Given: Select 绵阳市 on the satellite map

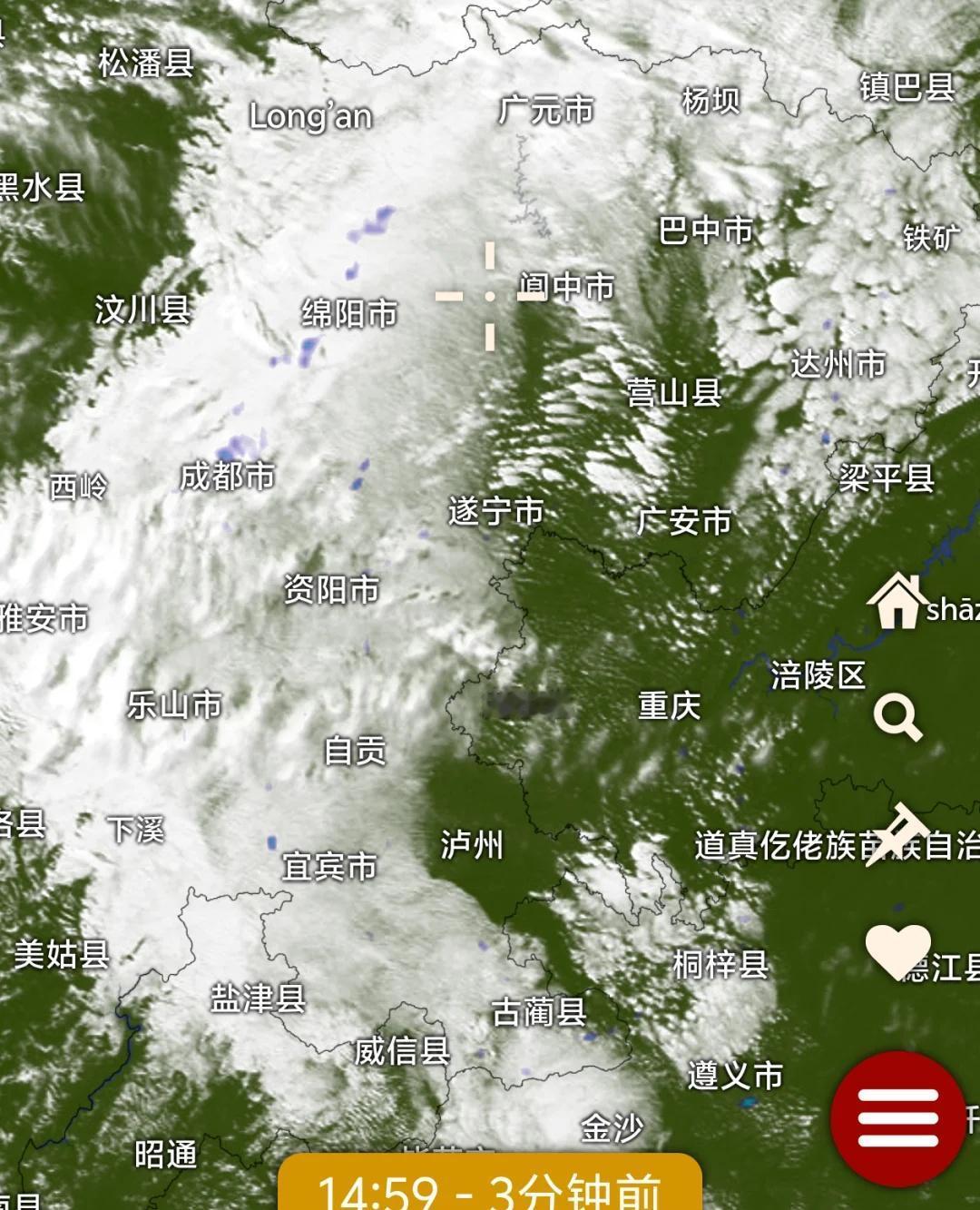Looking at the screenshot, I should click(349, 313).
